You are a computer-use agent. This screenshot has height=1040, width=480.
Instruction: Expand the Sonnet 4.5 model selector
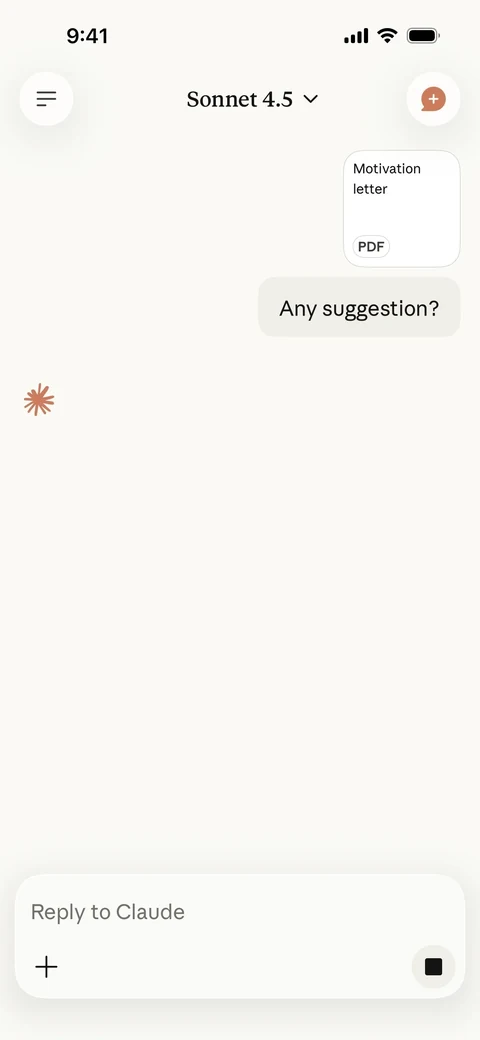(253, 99)
